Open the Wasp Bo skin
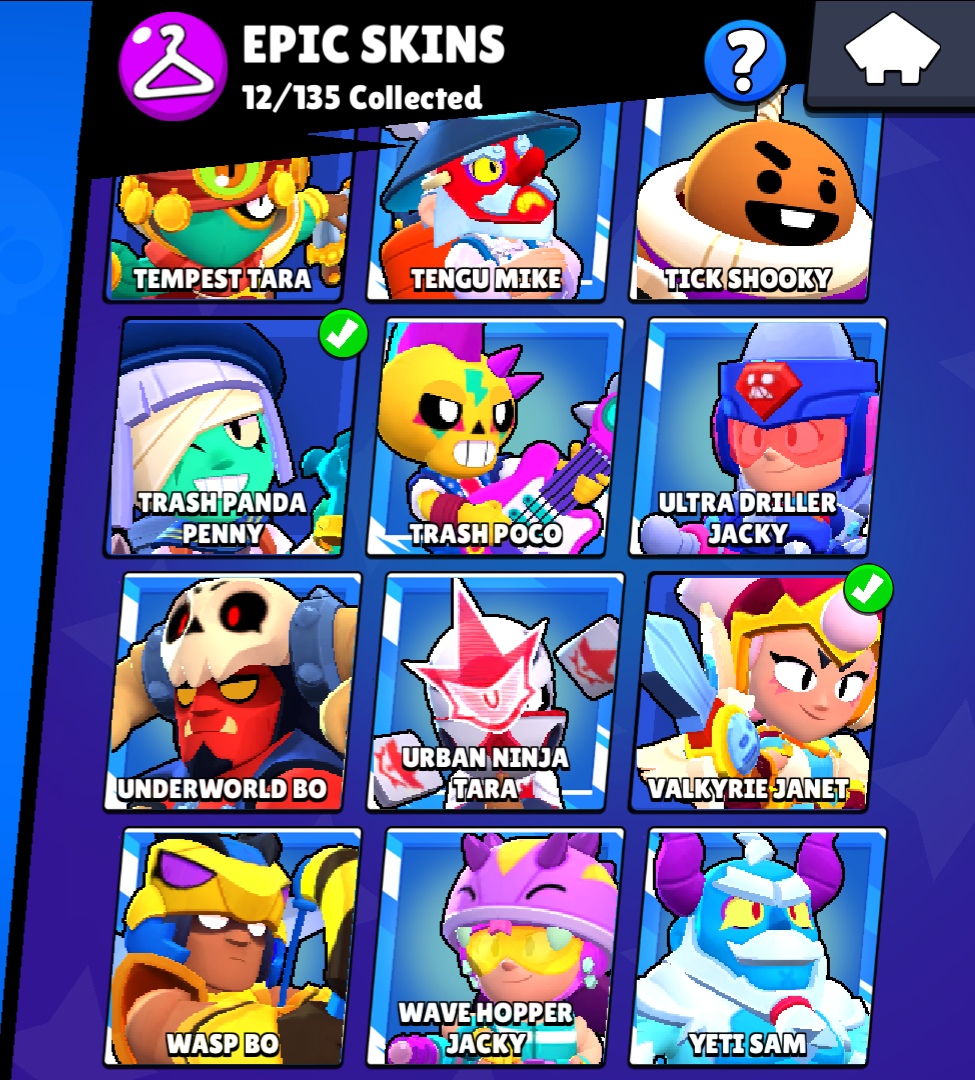 tap(232, 945)
